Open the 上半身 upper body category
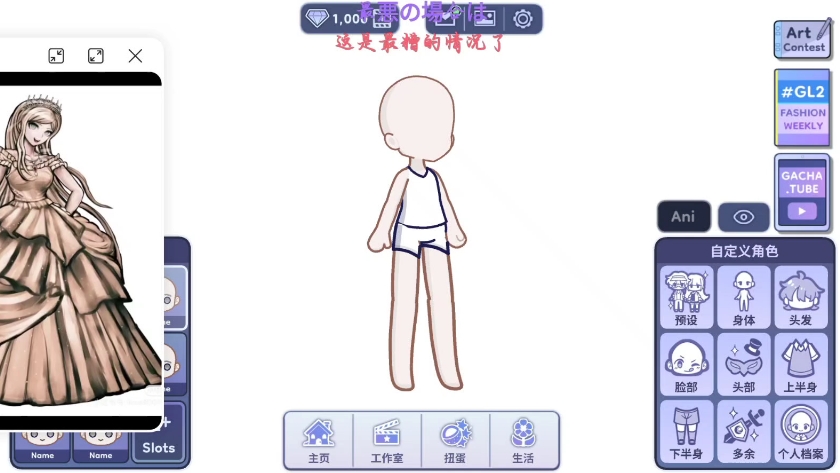840x473 pixels. tap(800, 364)
